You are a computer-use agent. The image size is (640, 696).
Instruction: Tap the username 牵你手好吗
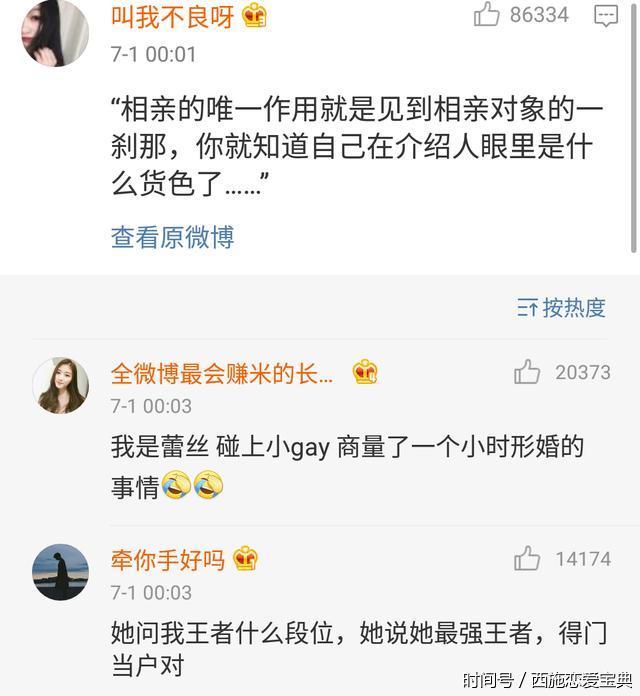[x=167, y=559]
